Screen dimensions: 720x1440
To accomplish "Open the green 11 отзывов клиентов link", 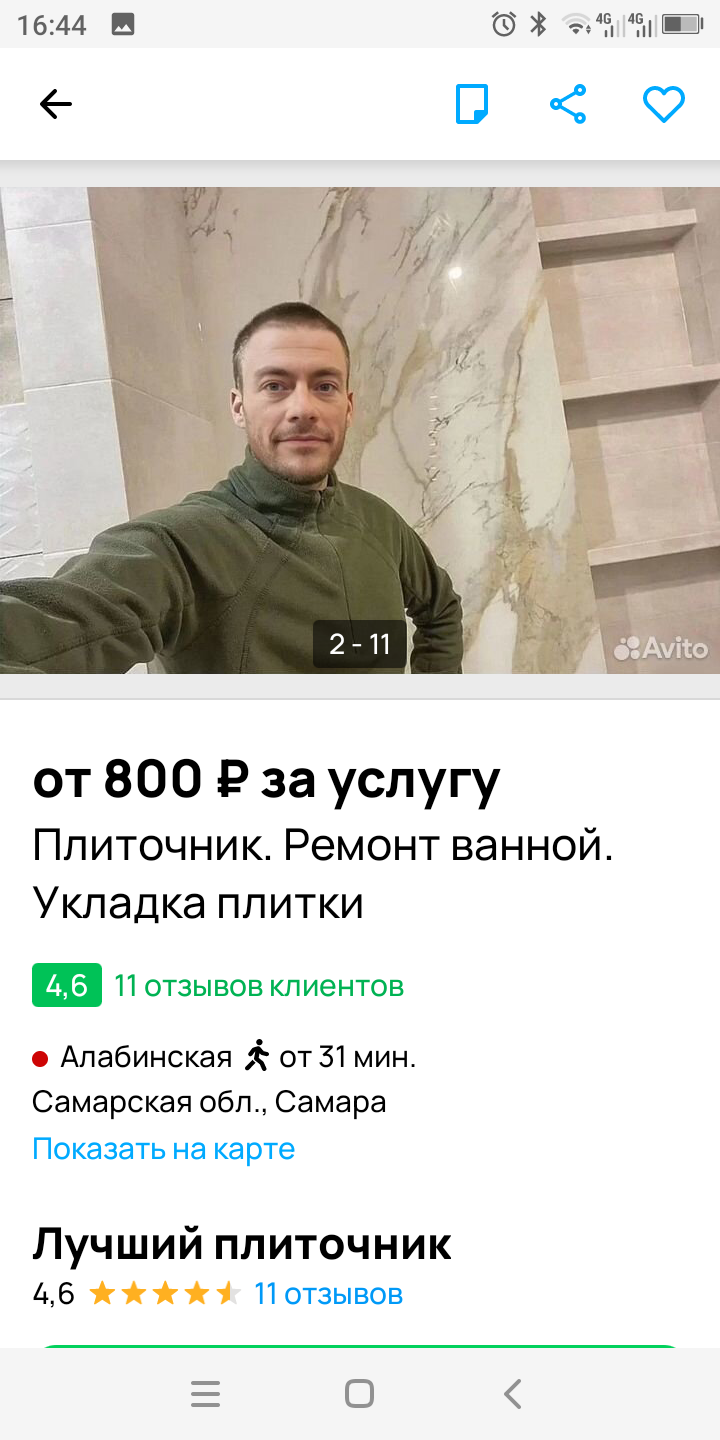I will click(x=259, y=986).
